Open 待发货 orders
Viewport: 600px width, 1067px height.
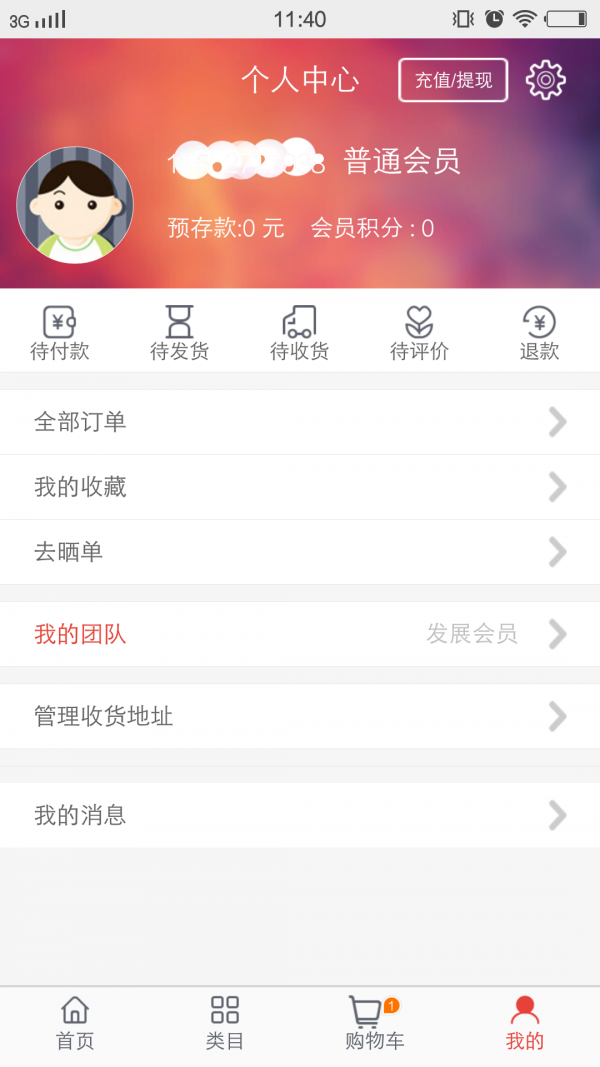click(x=180, y=334)
